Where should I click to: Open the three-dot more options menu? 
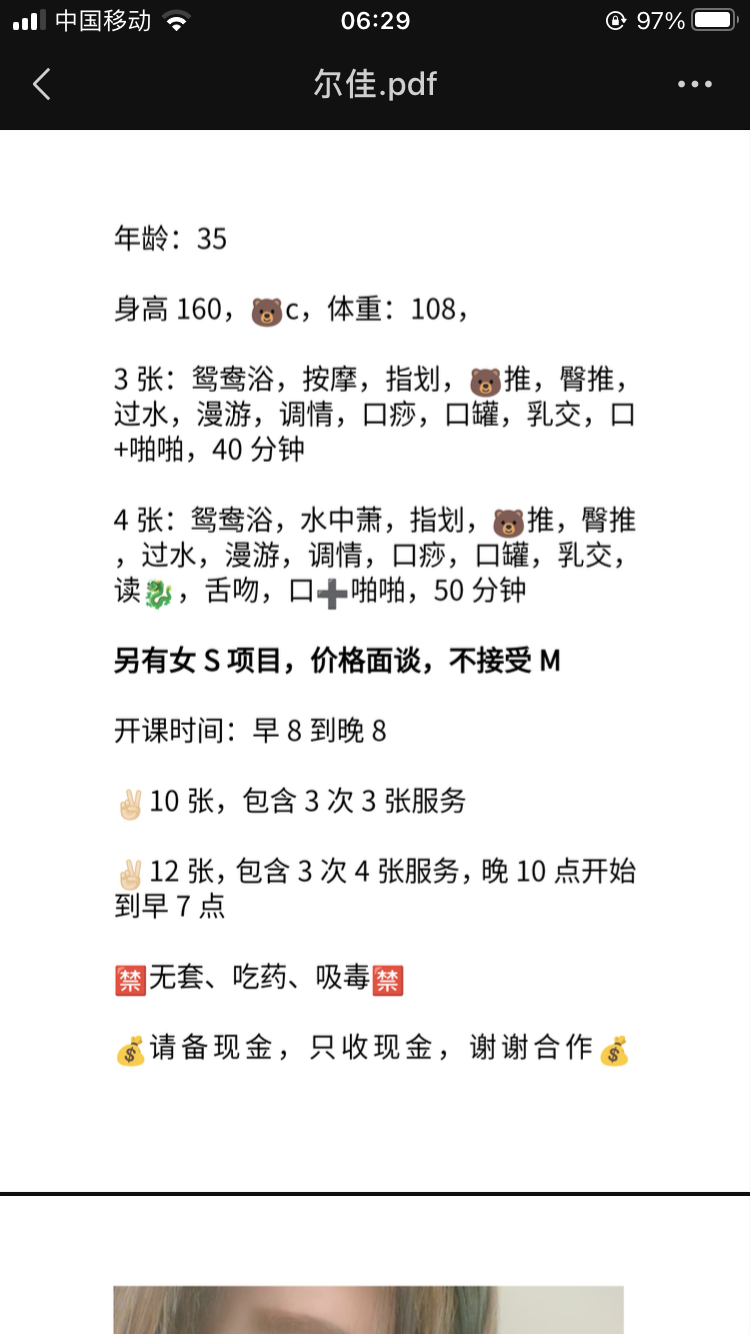695,84
